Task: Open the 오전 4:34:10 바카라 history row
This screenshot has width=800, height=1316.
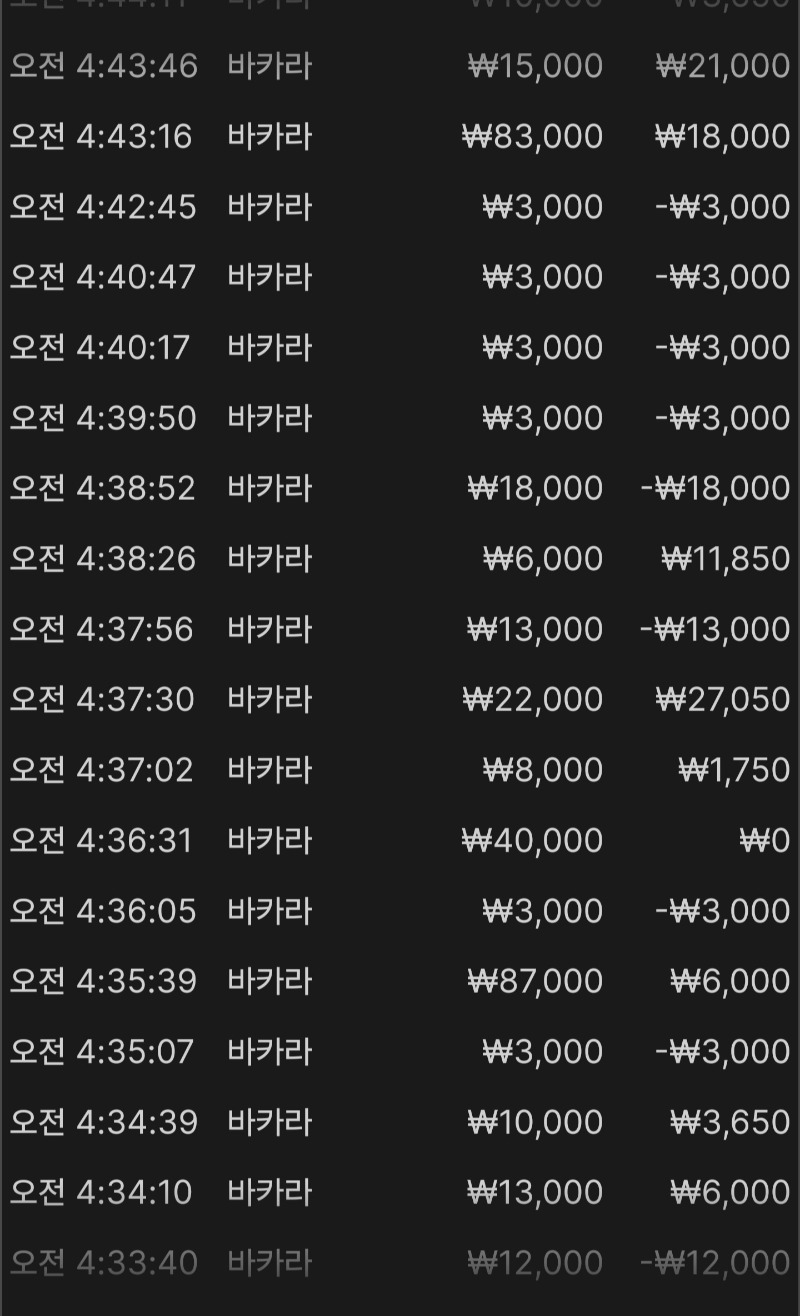Action: coord(400,1192)
